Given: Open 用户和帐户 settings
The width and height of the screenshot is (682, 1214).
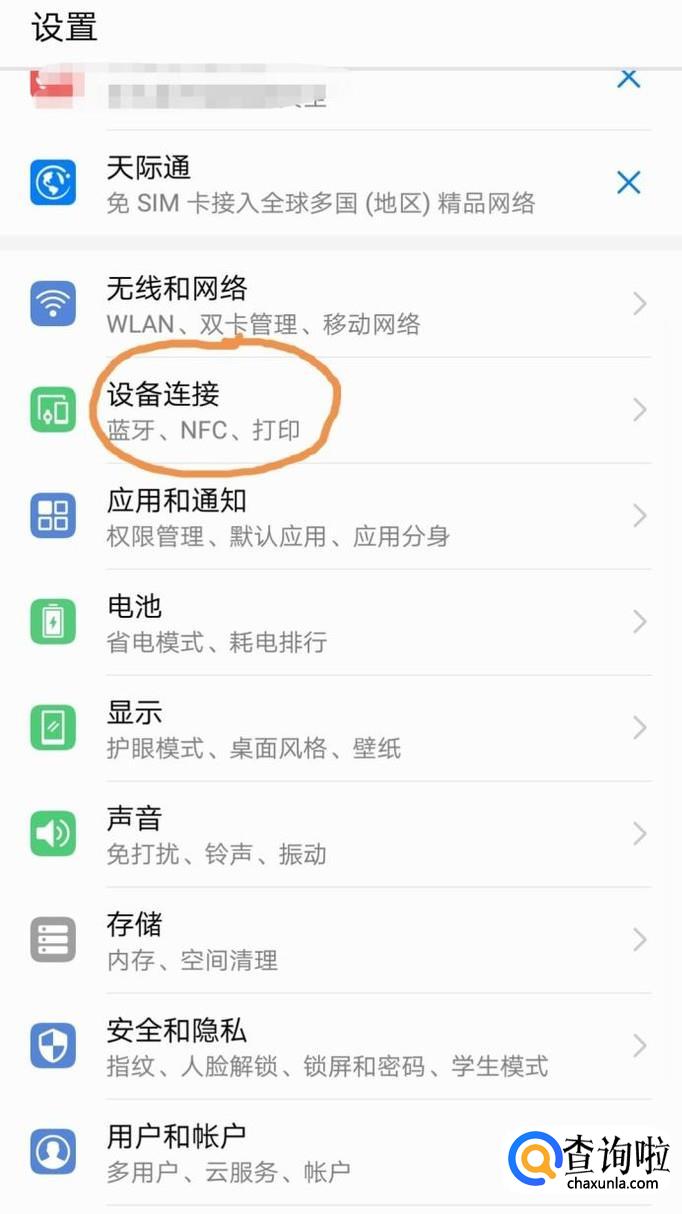Looking at the screenshot, I should [x=341, y=1152].
